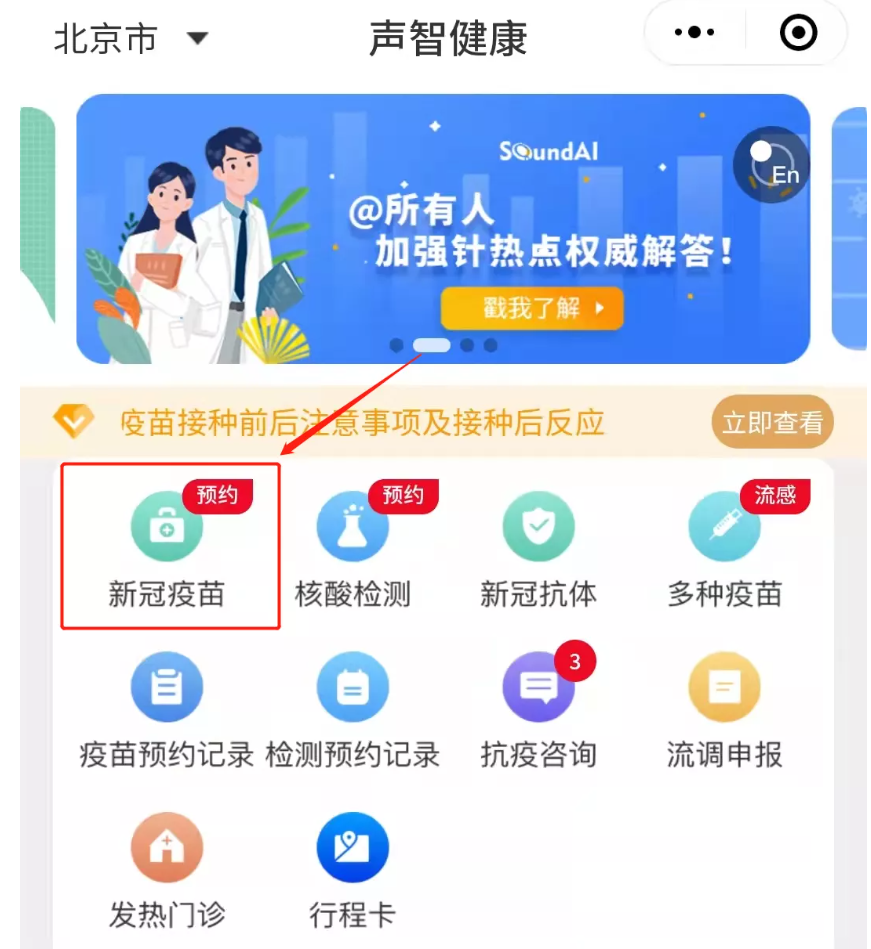Select the third banner page dot

(467, 345)
